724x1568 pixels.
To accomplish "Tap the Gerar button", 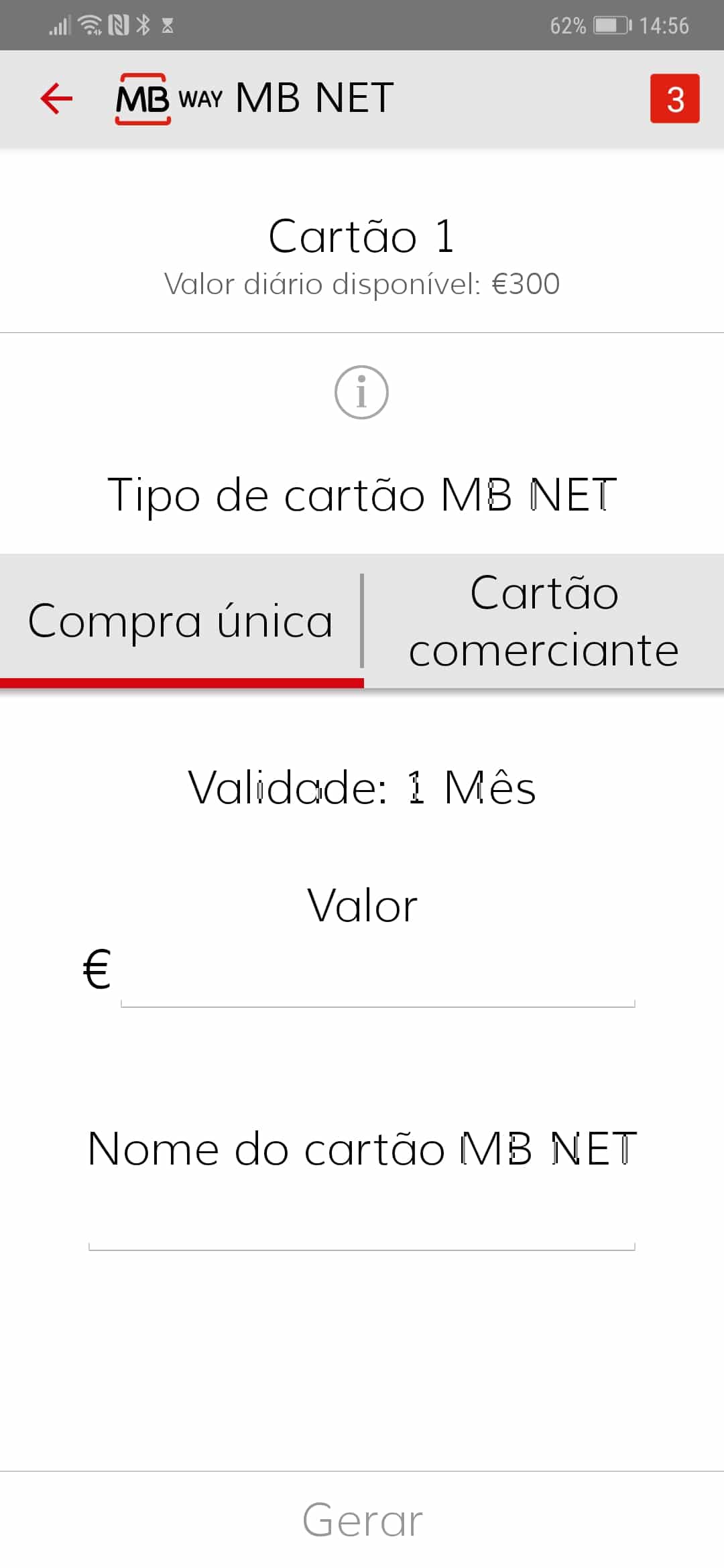I will (362, 1520).
